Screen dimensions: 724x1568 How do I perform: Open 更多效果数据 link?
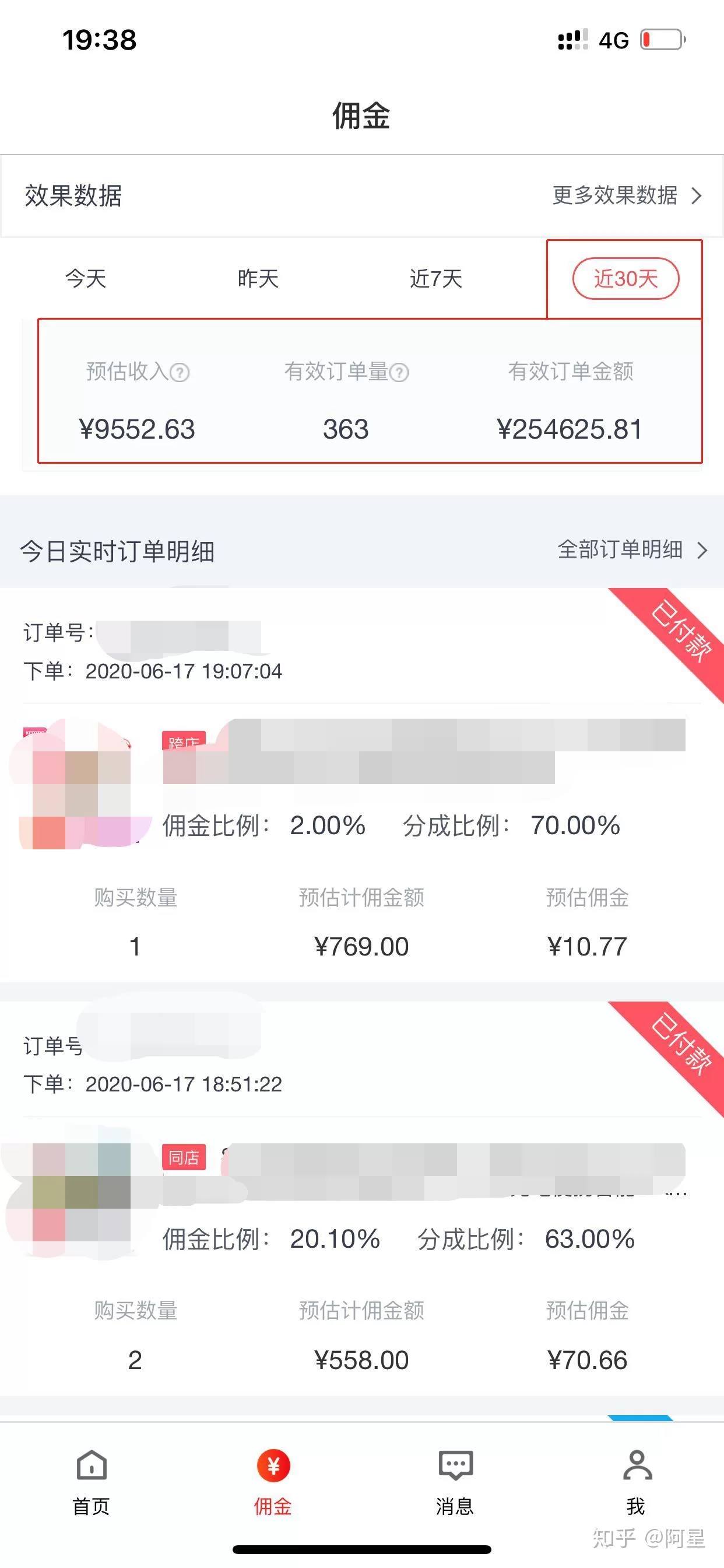627,195
